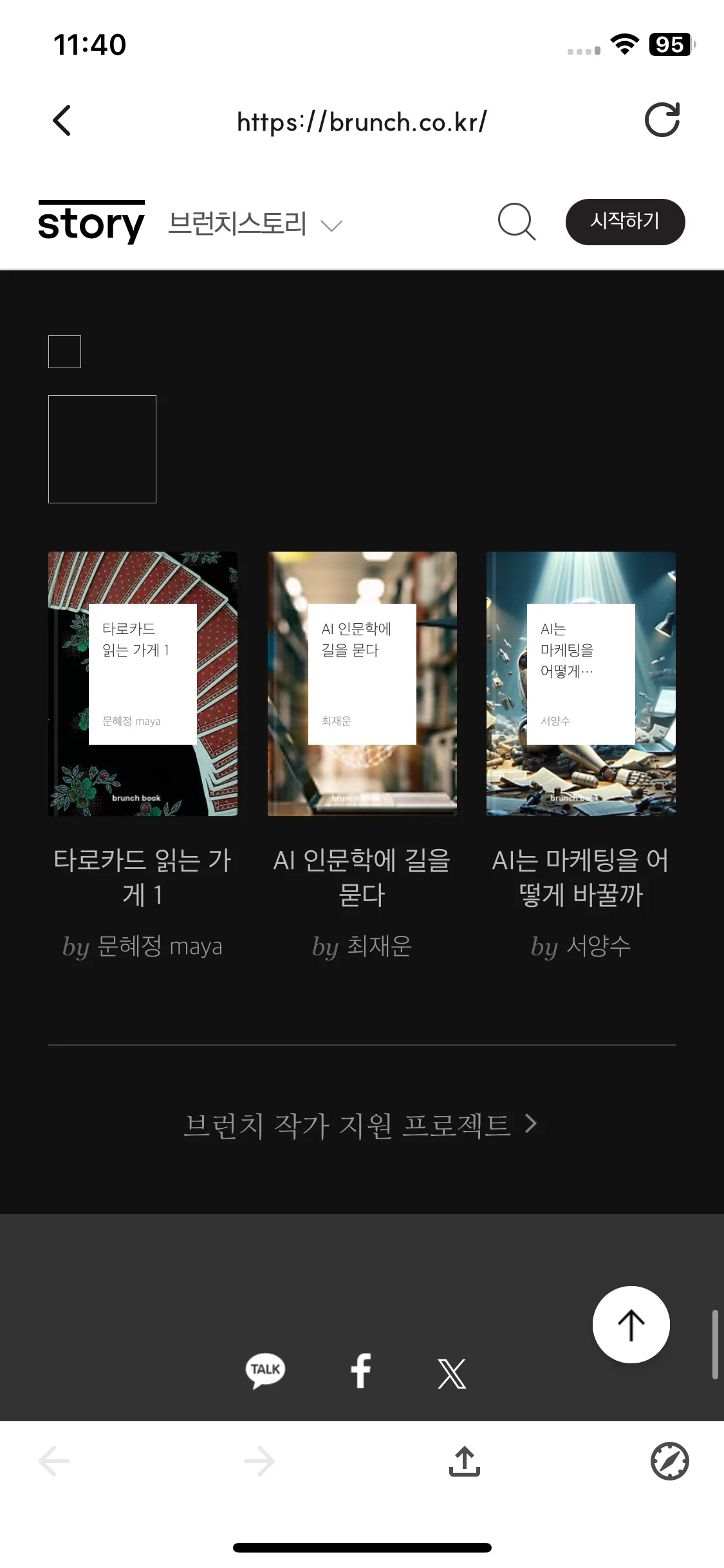The image size is (724, 1568).
Task: Open 브런치 작가 지원 프로젝트 link
Action: click(360, 1125)
